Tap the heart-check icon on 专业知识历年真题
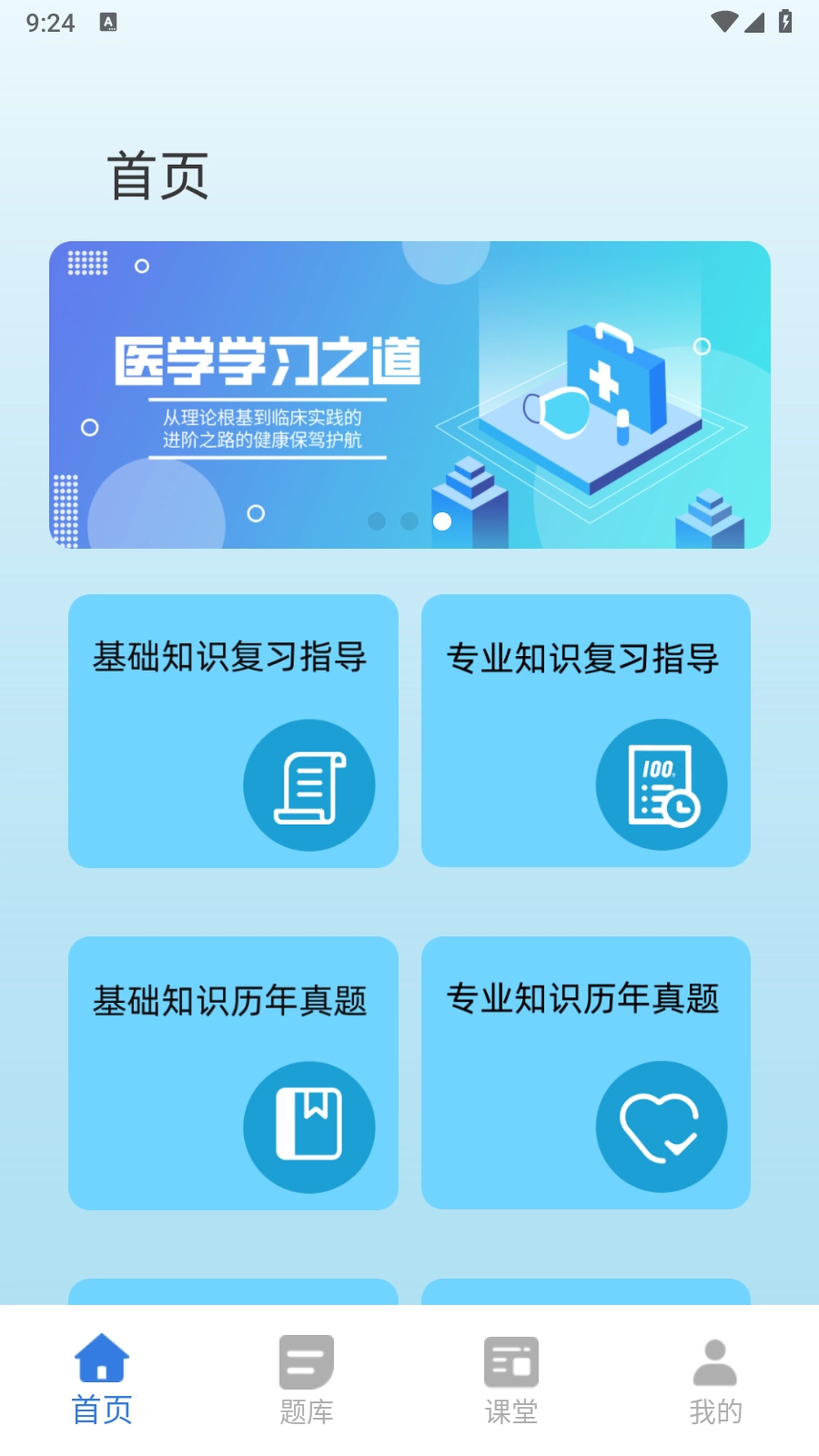This screenshot has width=819, height=1456. tap(662, 1127)
